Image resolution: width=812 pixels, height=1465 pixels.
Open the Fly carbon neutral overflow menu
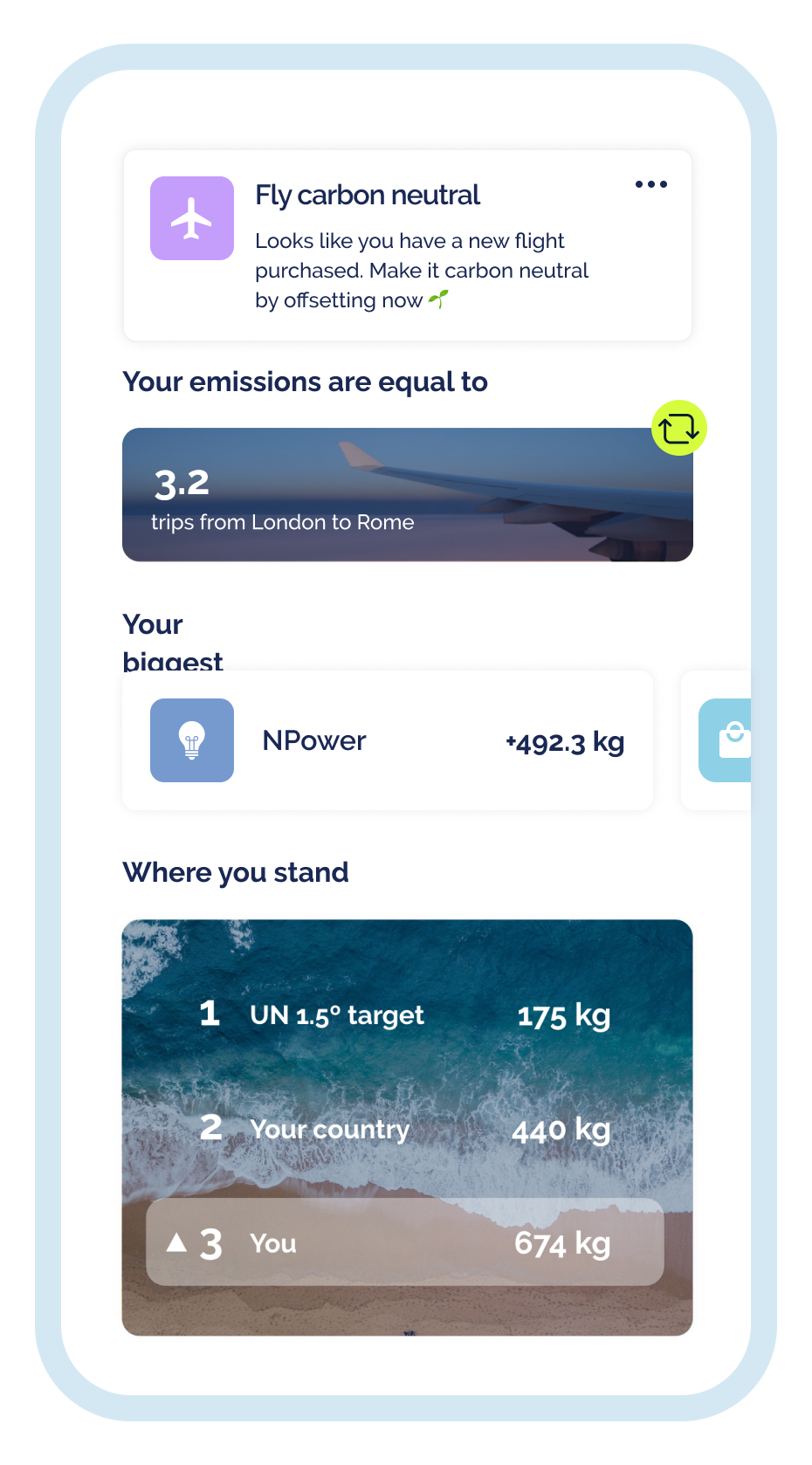[x=650, y=184]
